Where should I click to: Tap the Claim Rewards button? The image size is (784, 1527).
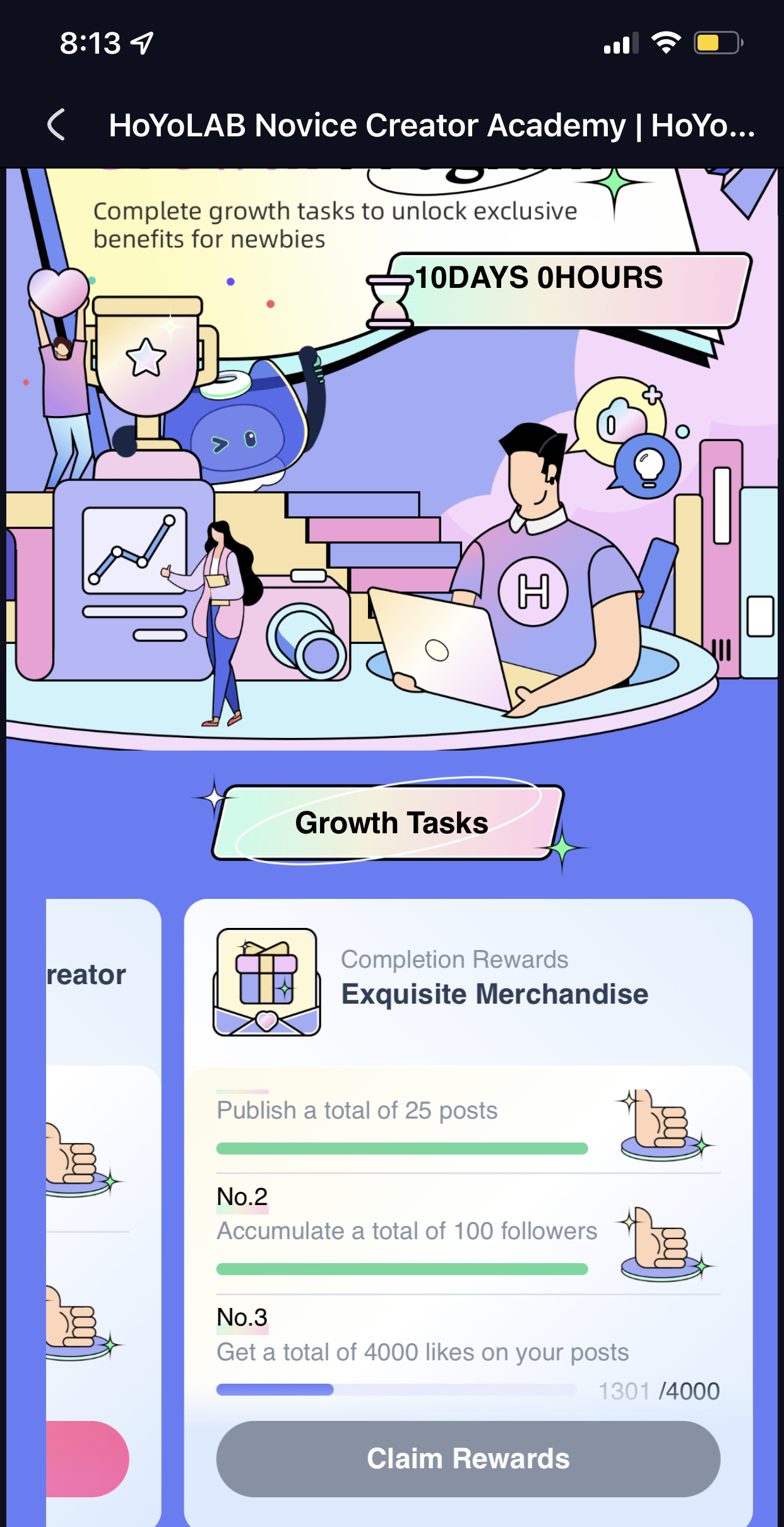(x=468, y=1458)
